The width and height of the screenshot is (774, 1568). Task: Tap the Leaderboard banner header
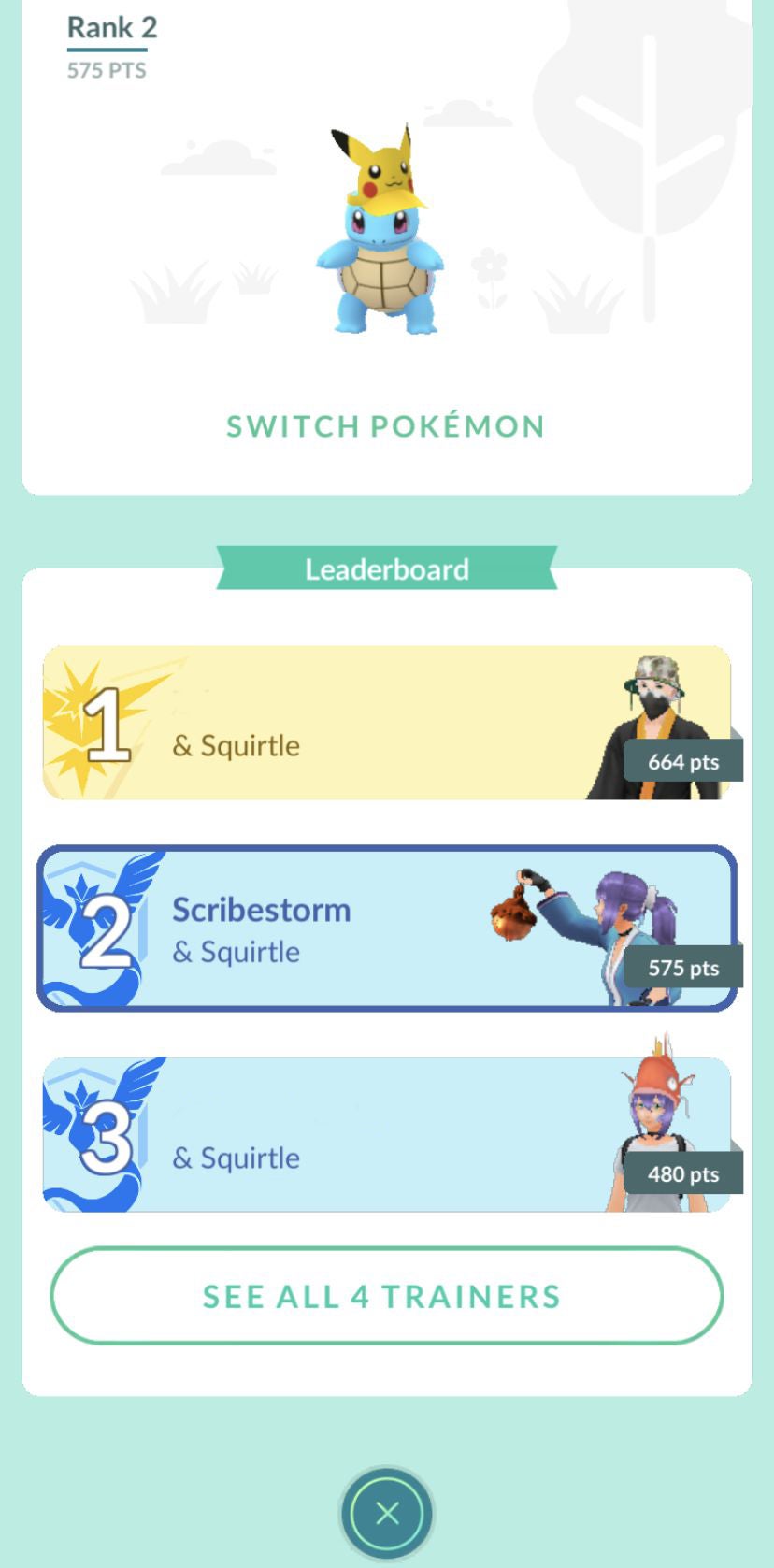pyautogui.click(x=387, y=568)
